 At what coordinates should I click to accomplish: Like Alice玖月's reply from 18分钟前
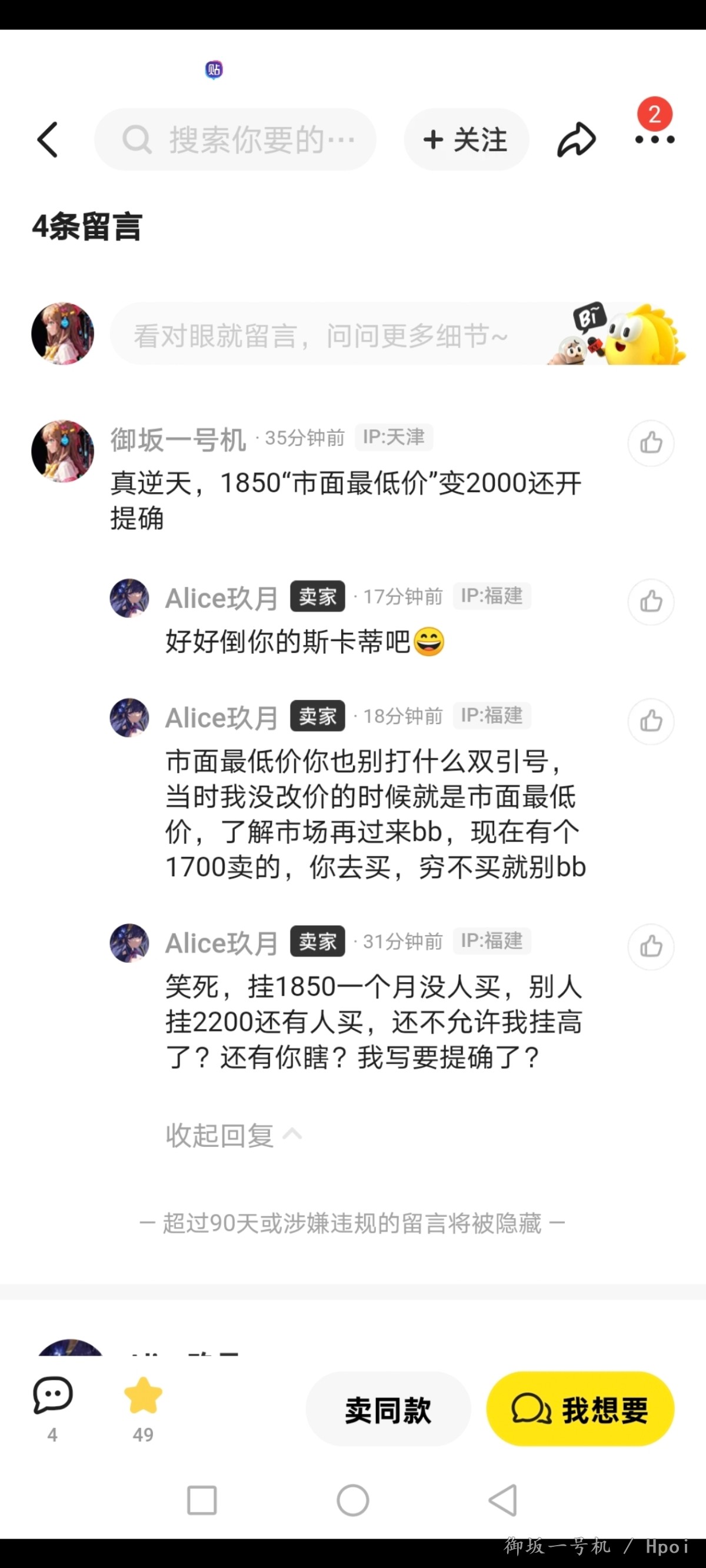tap(651, 720)
